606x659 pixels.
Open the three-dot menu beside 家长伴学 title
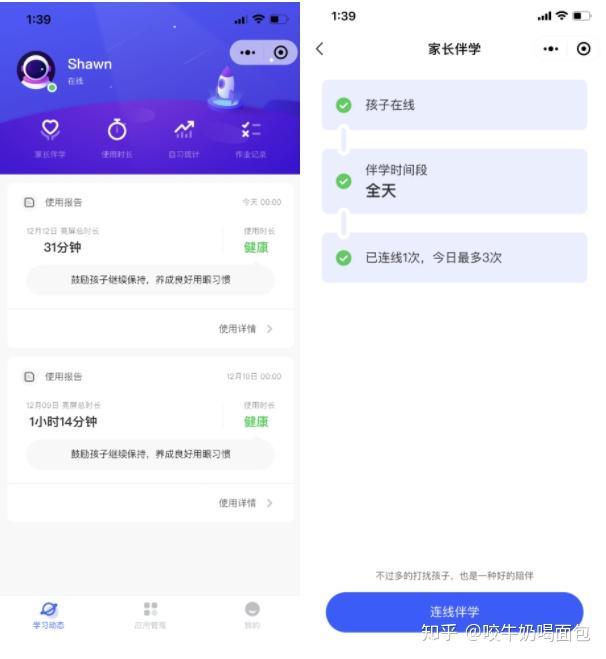551,49
